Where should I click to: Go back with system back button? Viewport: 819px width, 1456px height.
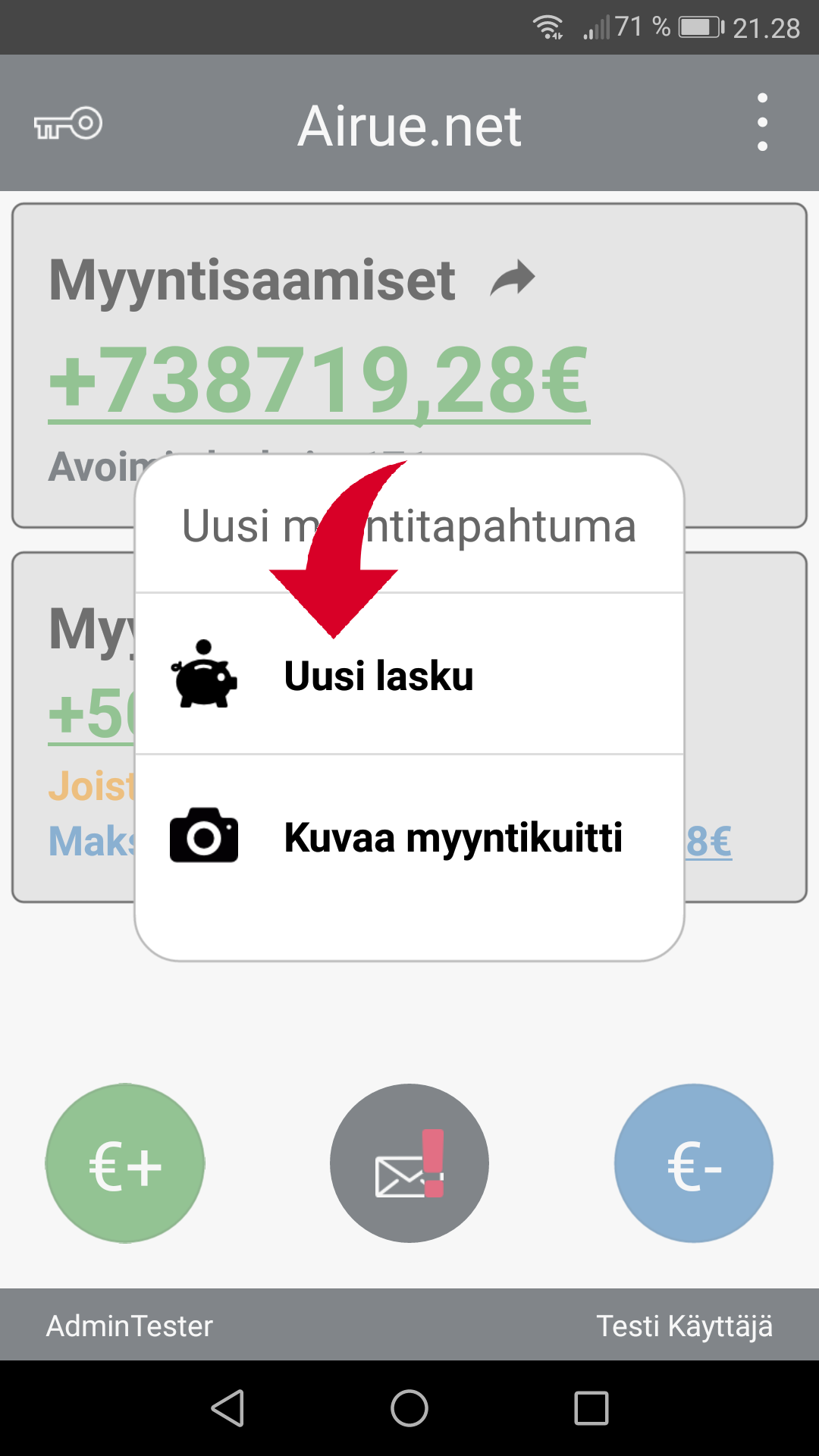[x=227, y=1408]
